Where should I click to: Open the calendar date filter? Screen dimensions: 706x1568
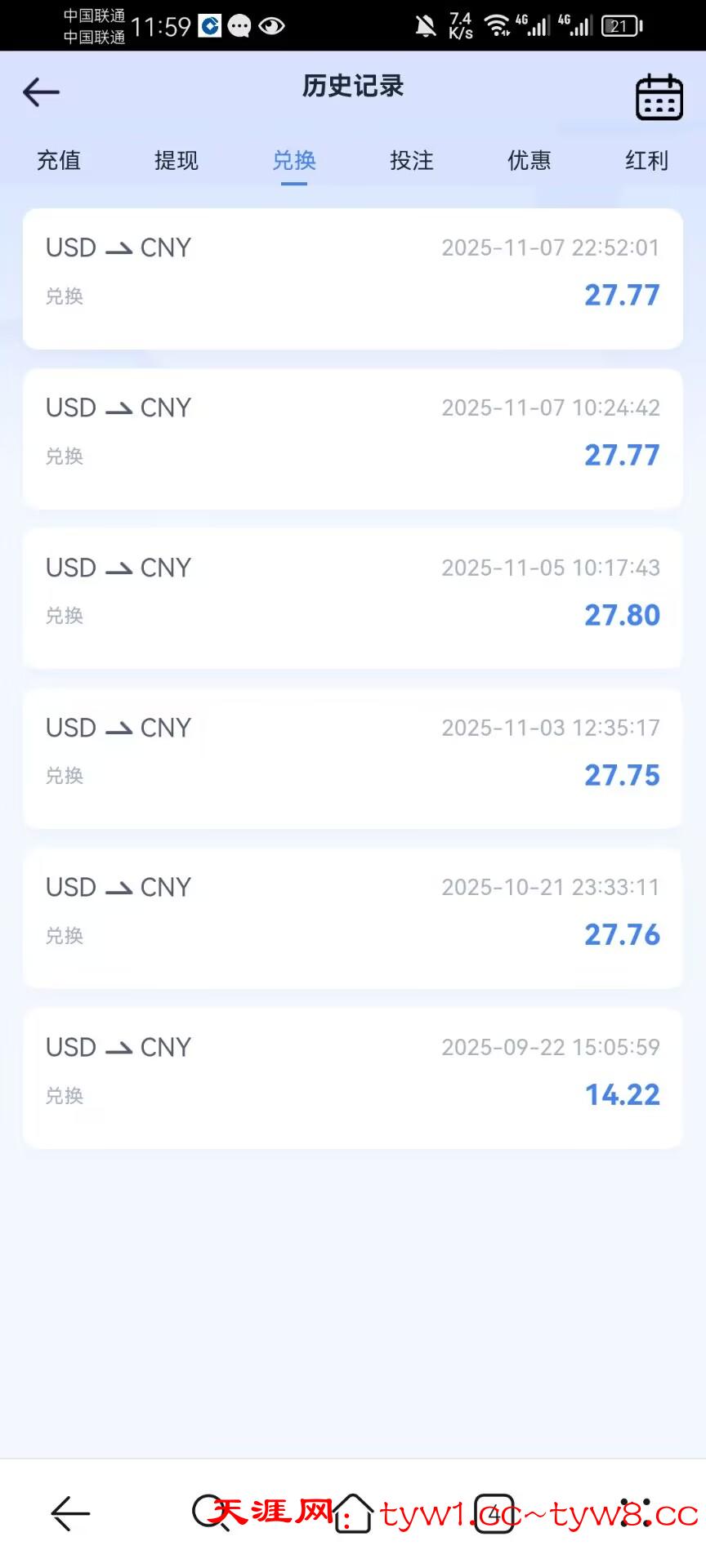(x=659, y=96)
